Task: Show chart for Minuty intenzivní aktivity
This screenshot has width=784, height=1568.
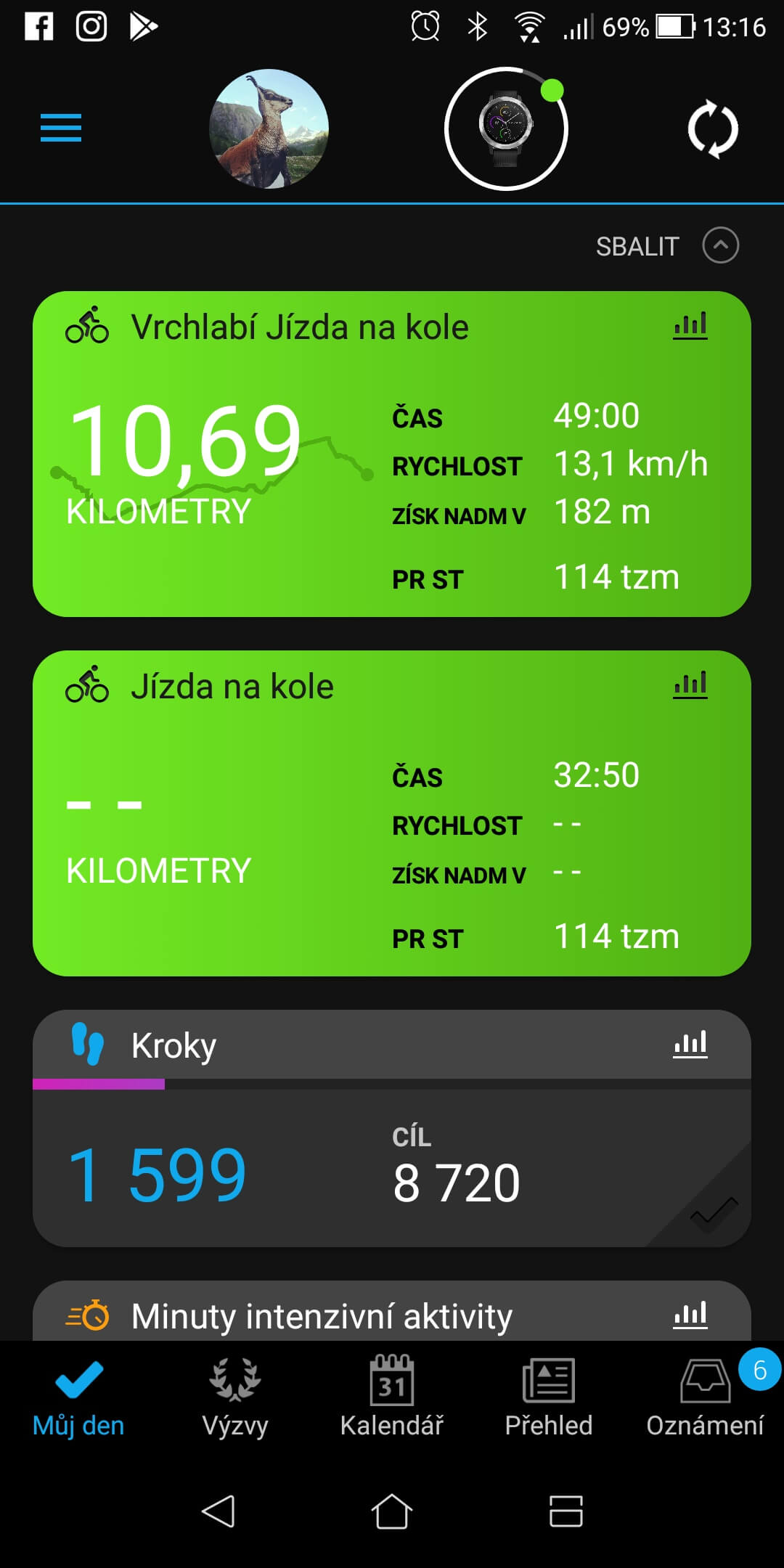Action: (690, 1315)
